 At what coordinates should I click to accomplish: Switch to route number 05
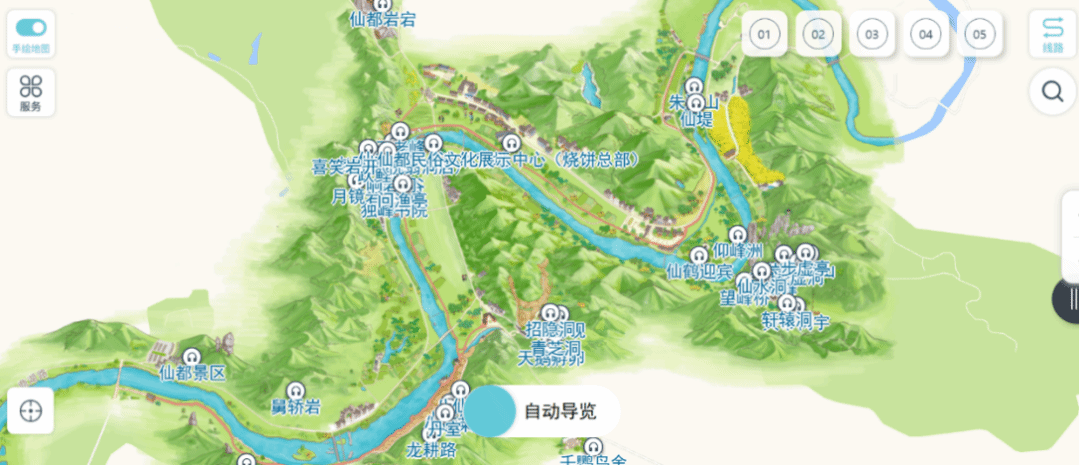[x=980, y=35]
